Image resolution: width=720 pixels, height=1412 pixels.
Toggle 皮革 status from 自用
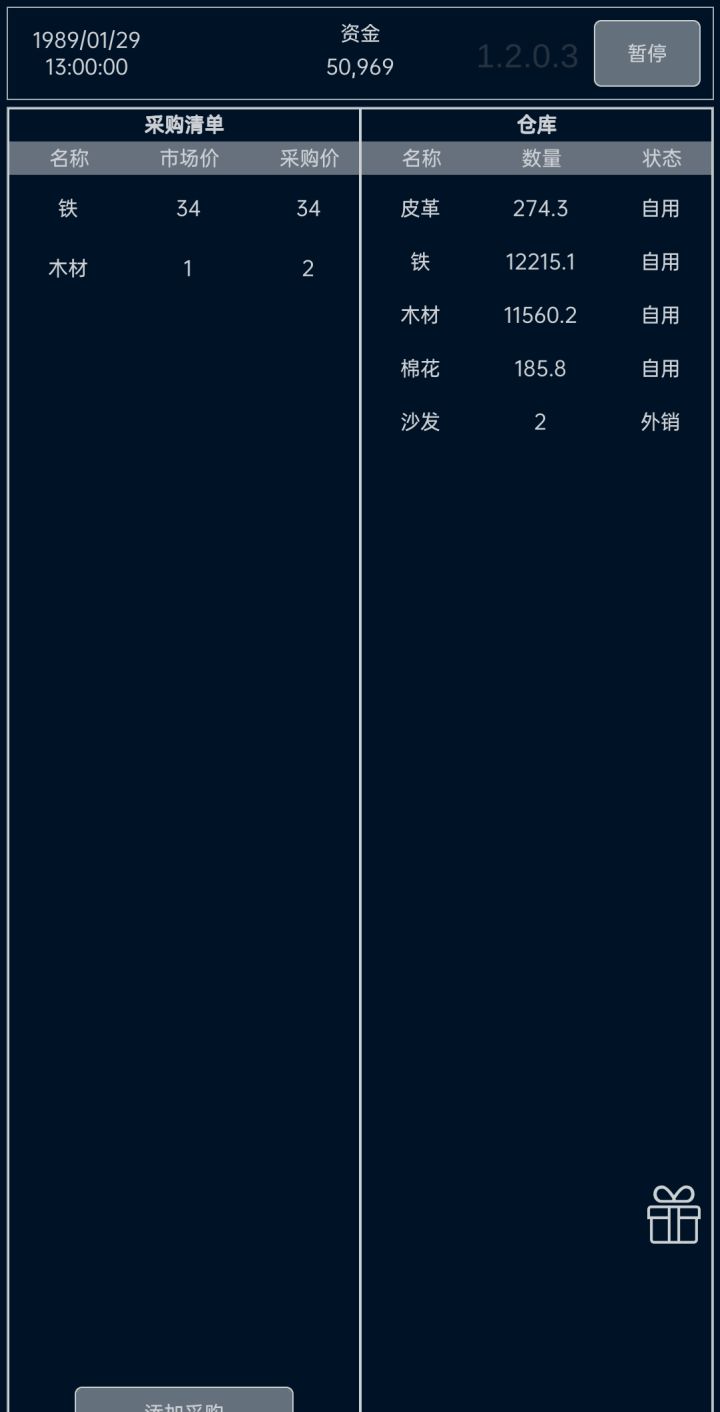(x=660, y=208)
